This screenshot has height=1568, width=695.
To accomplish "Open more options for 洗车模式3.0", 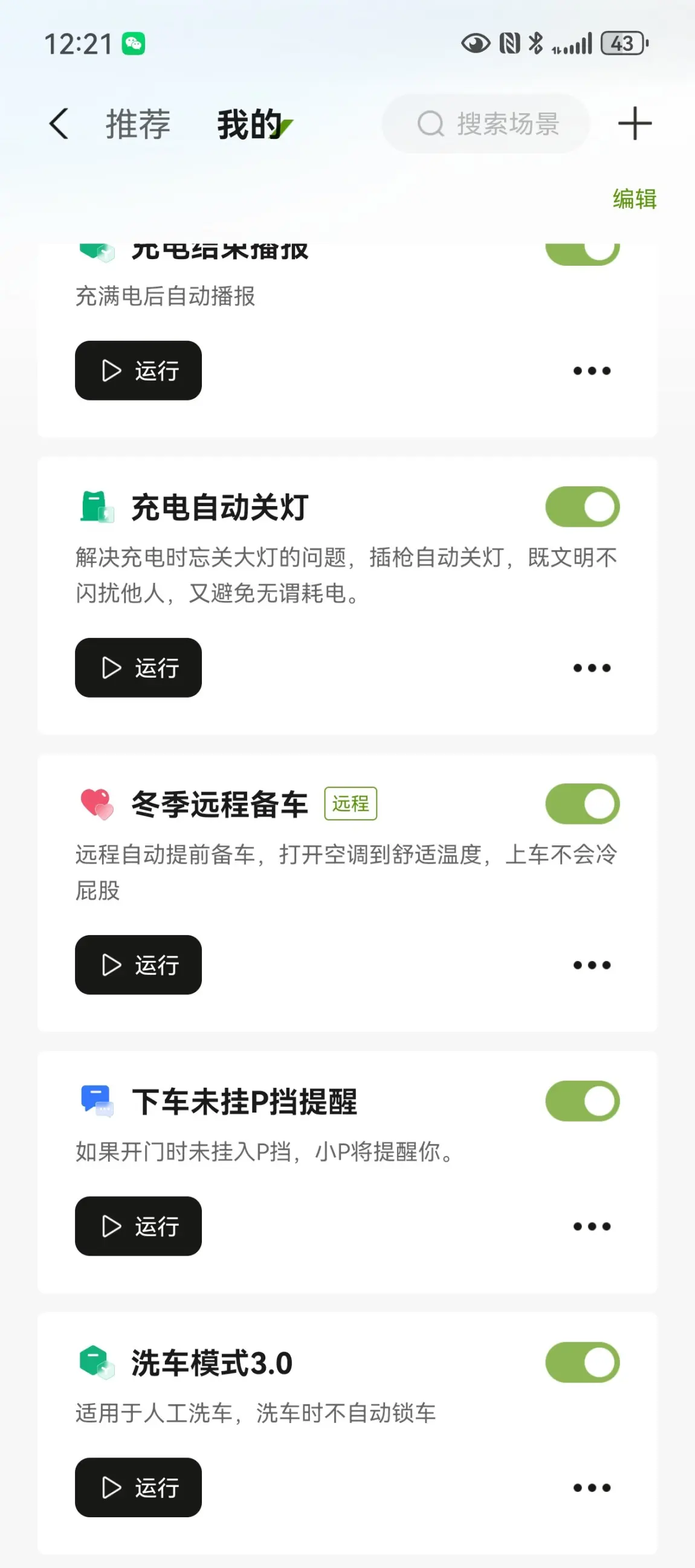I will click(592, 1488).
